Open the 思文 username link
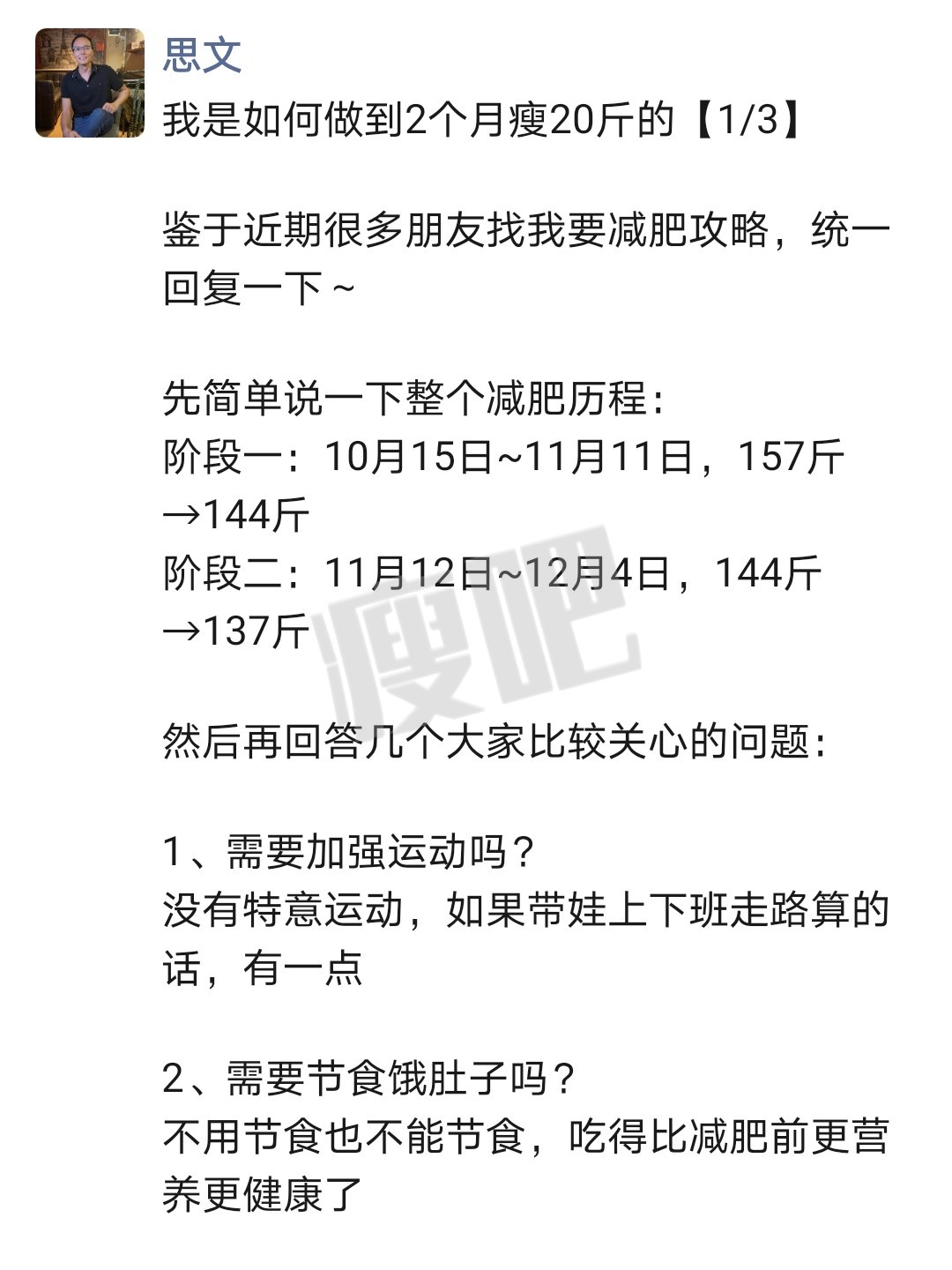 (x=202, y=55)
